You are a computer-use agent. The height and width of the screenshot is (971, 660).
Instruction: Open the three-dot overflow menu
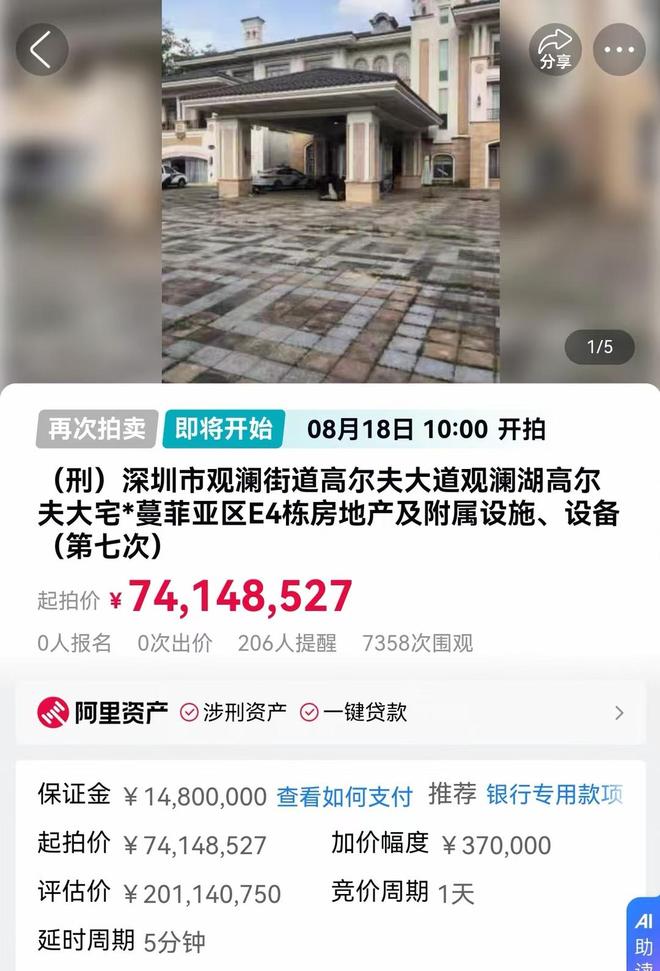[x=619, y=50]
